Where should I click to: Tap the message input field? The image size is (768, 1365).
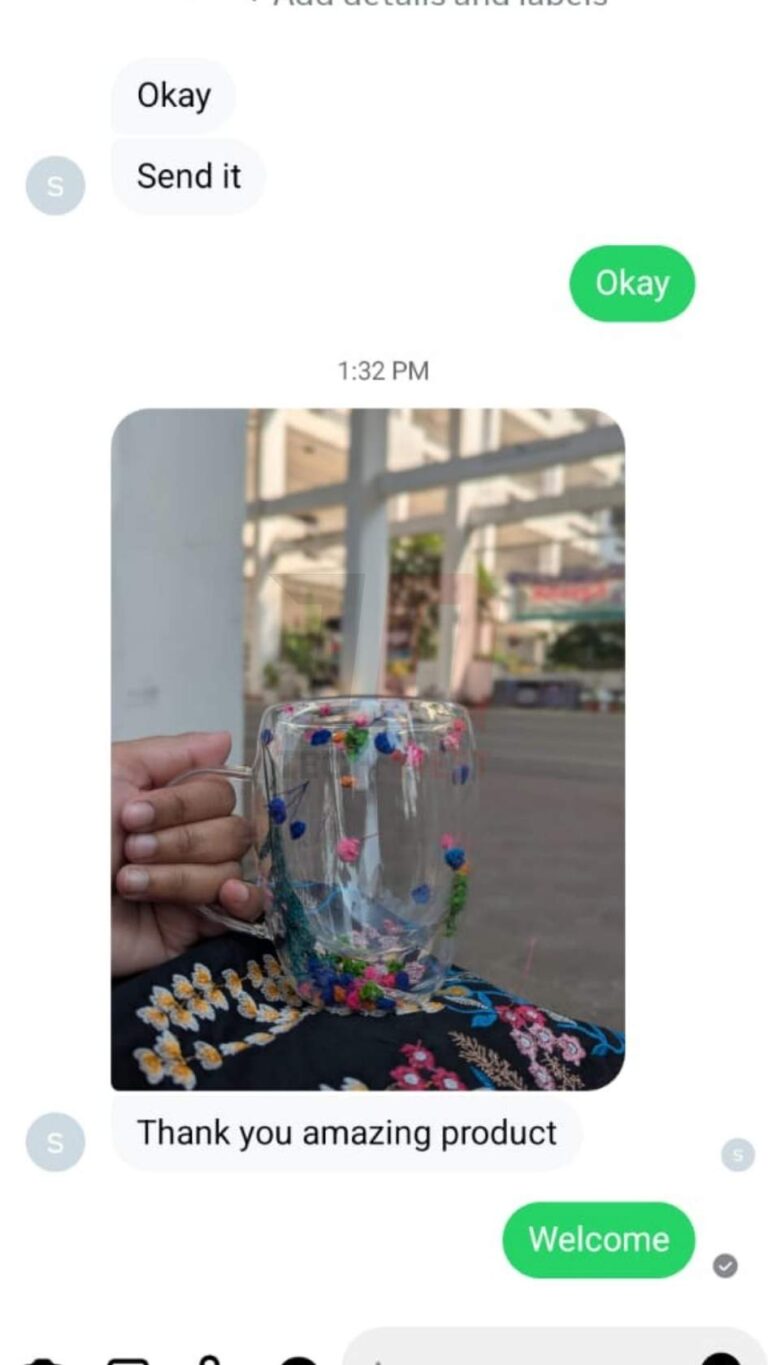555,1348
